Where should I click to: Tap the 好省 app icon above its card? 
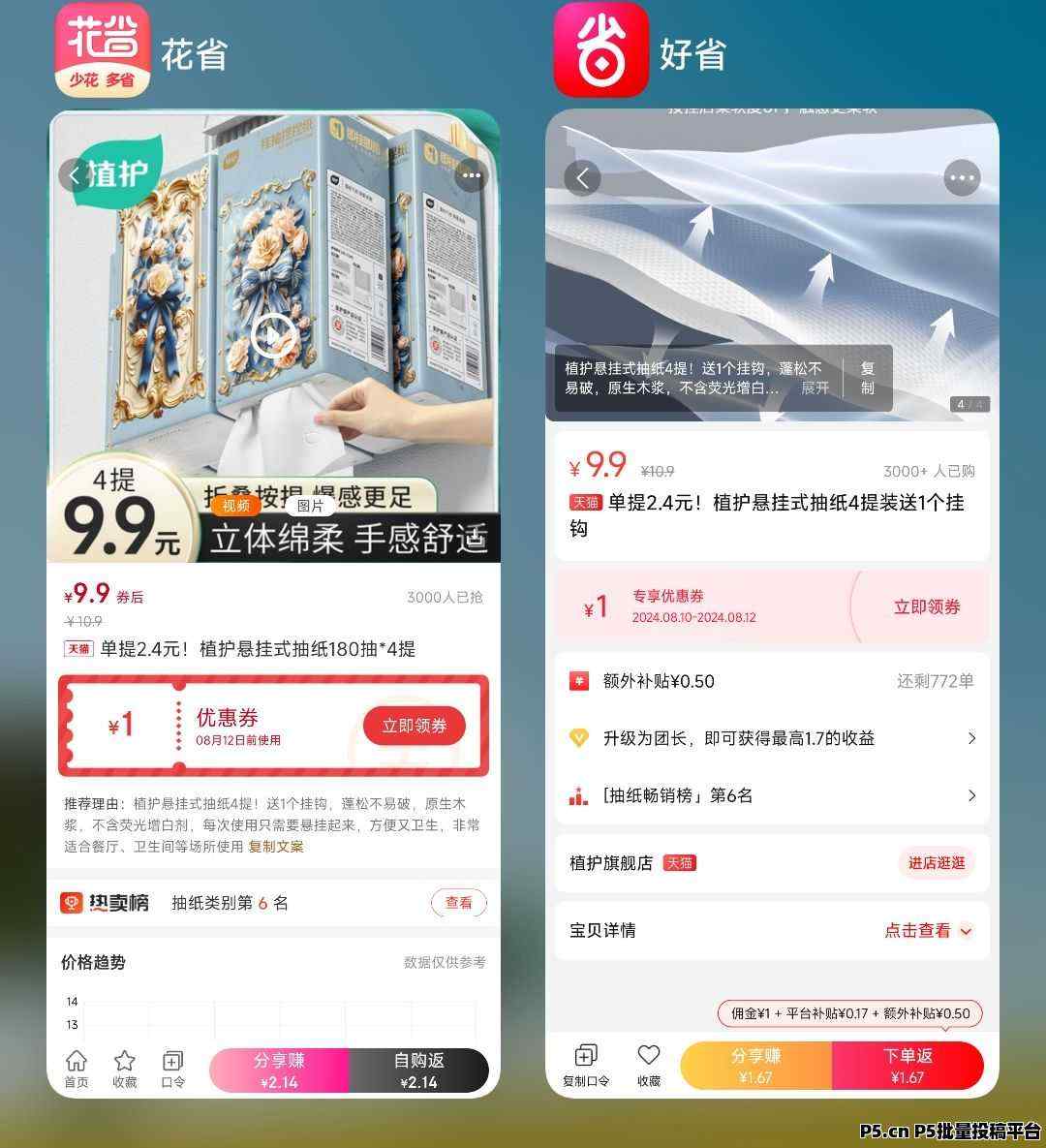(x=600, y=50)
